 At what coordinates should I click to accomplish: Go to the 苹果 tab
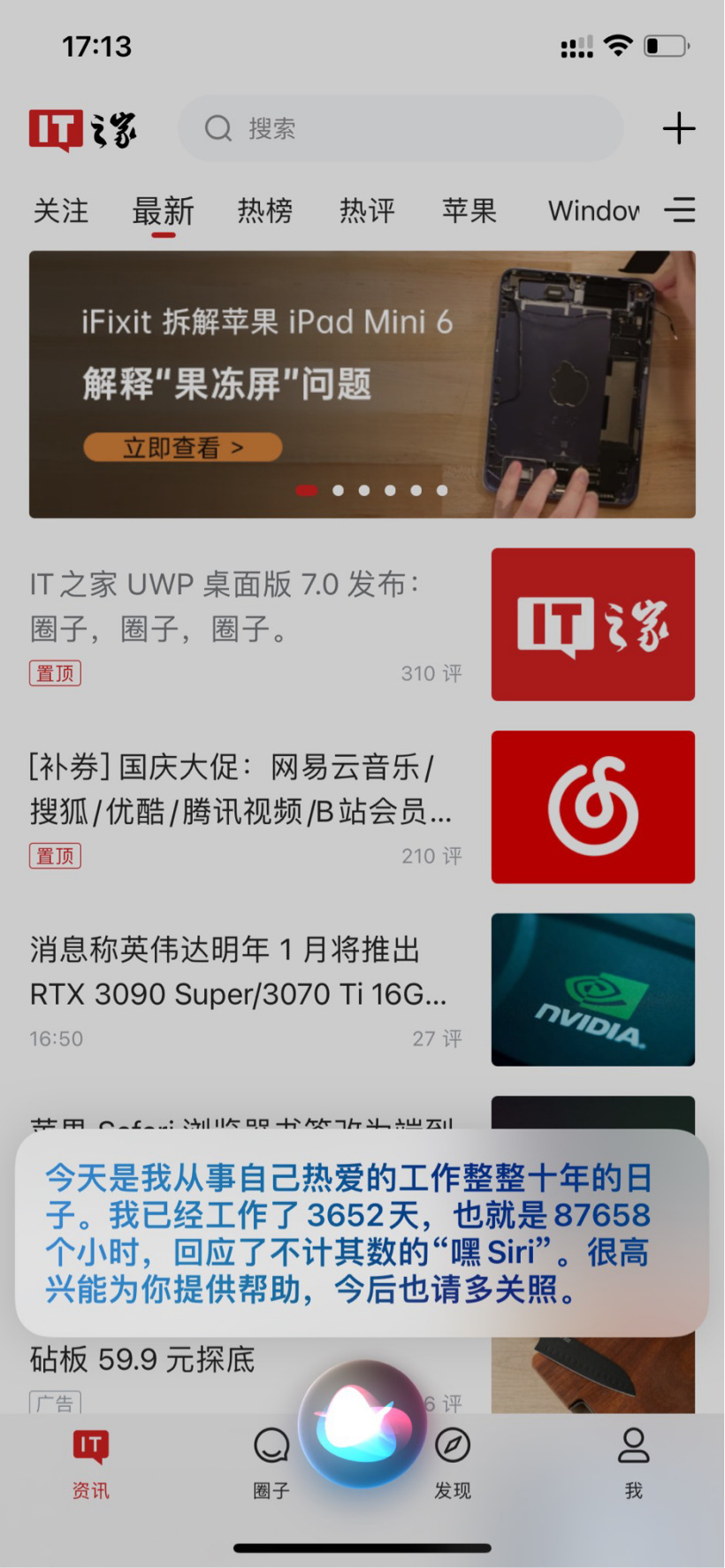[469, 211]
